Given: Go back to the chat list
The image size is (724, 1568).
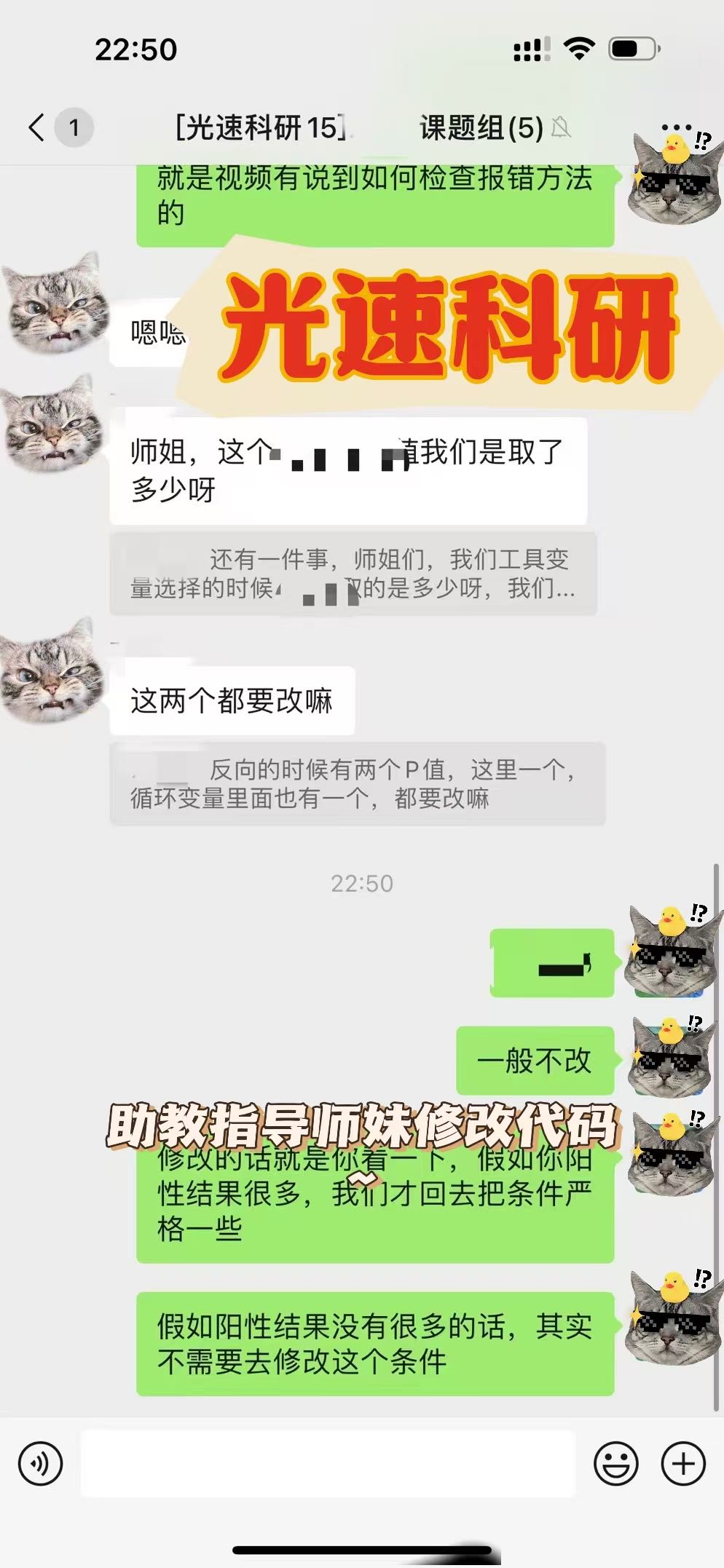Looking at the screenshot, I should (x=38, y=127).
